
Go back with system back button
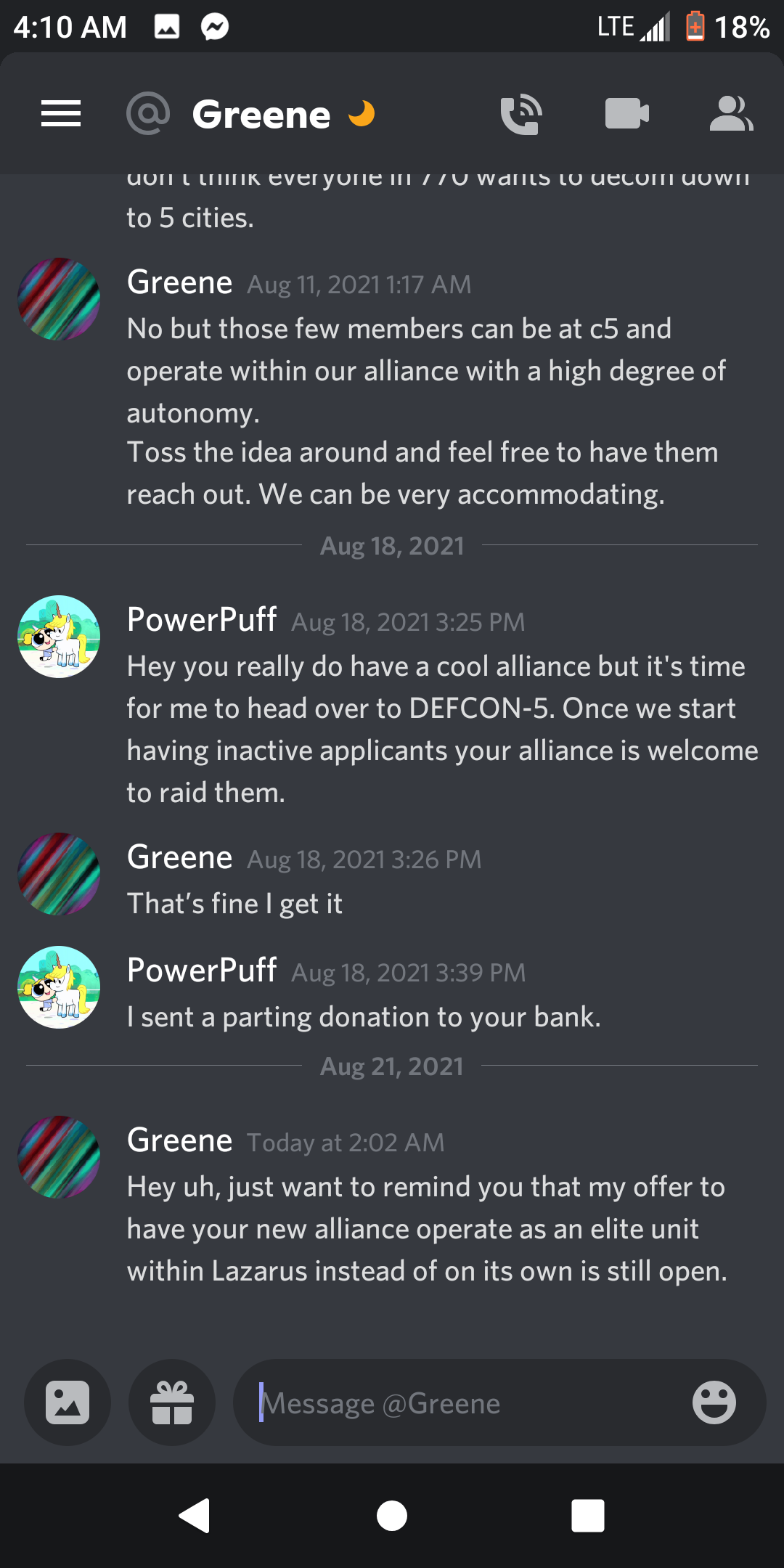point(195,1516)
